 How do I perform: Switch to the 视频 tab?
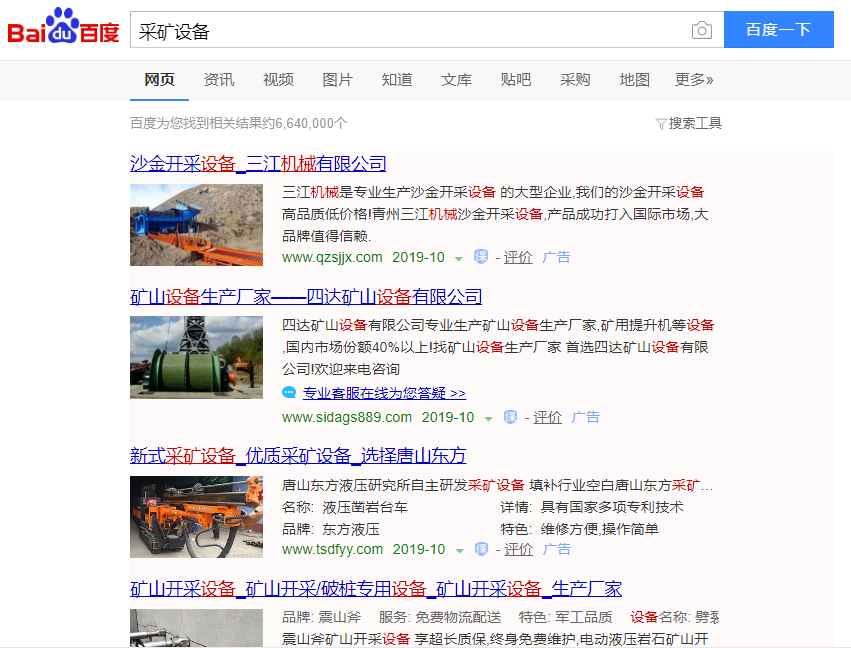[278, 80]
